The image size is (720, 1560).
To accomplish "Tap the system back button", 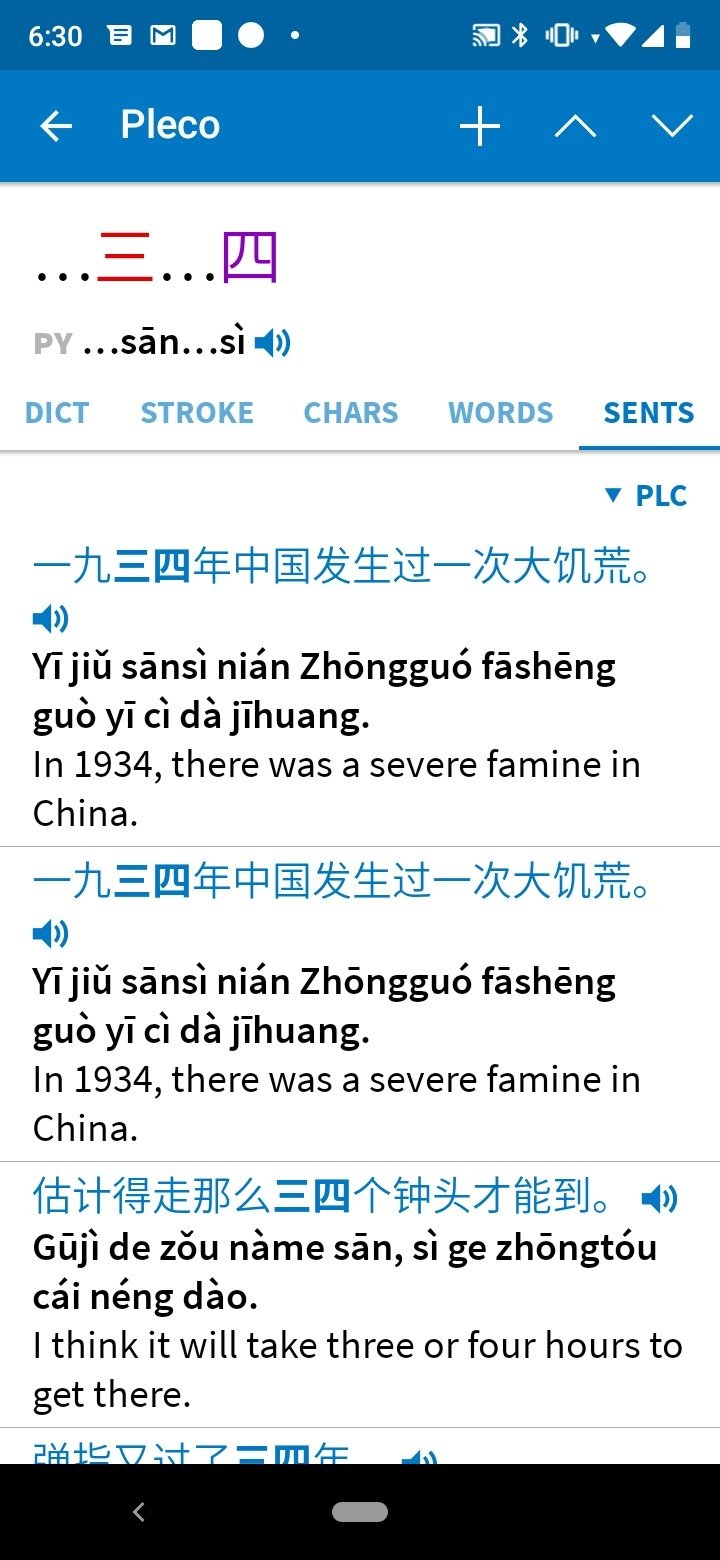I will pos(139,1512).
